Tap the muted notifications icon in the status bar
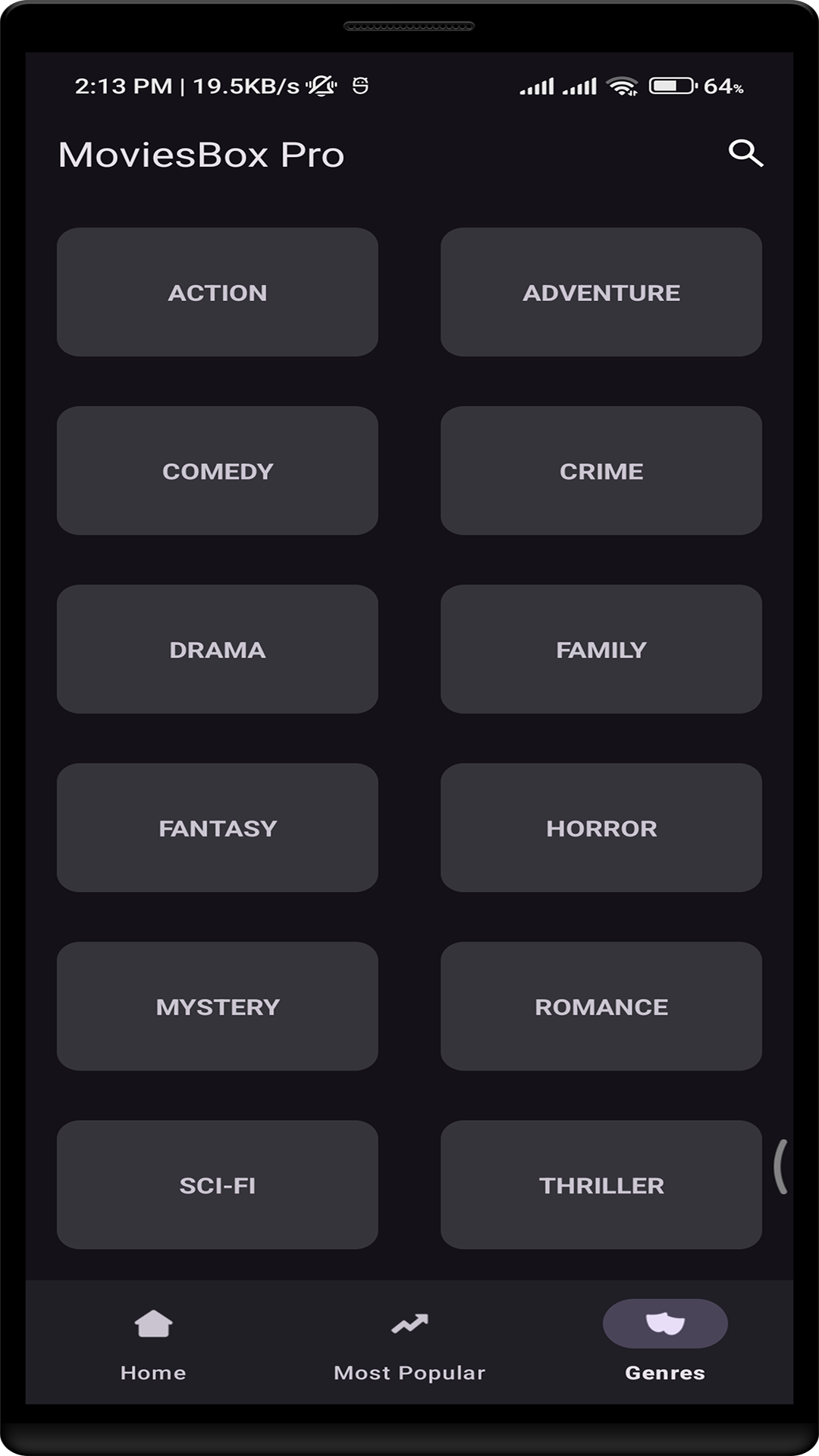Viewport: 819px width, 1456px height. click(320, 86)
